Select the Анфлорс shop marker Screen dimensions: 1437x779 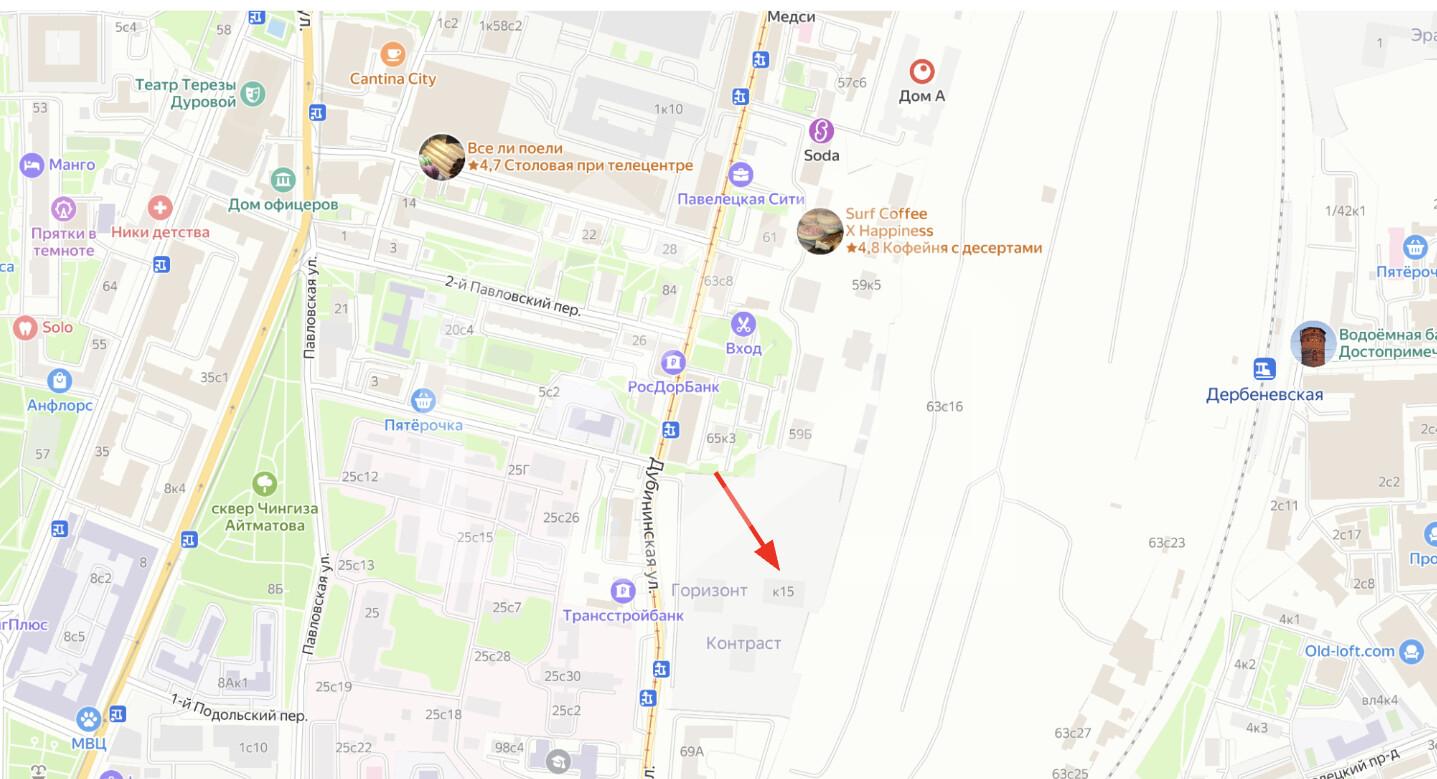tap(60, 380)
